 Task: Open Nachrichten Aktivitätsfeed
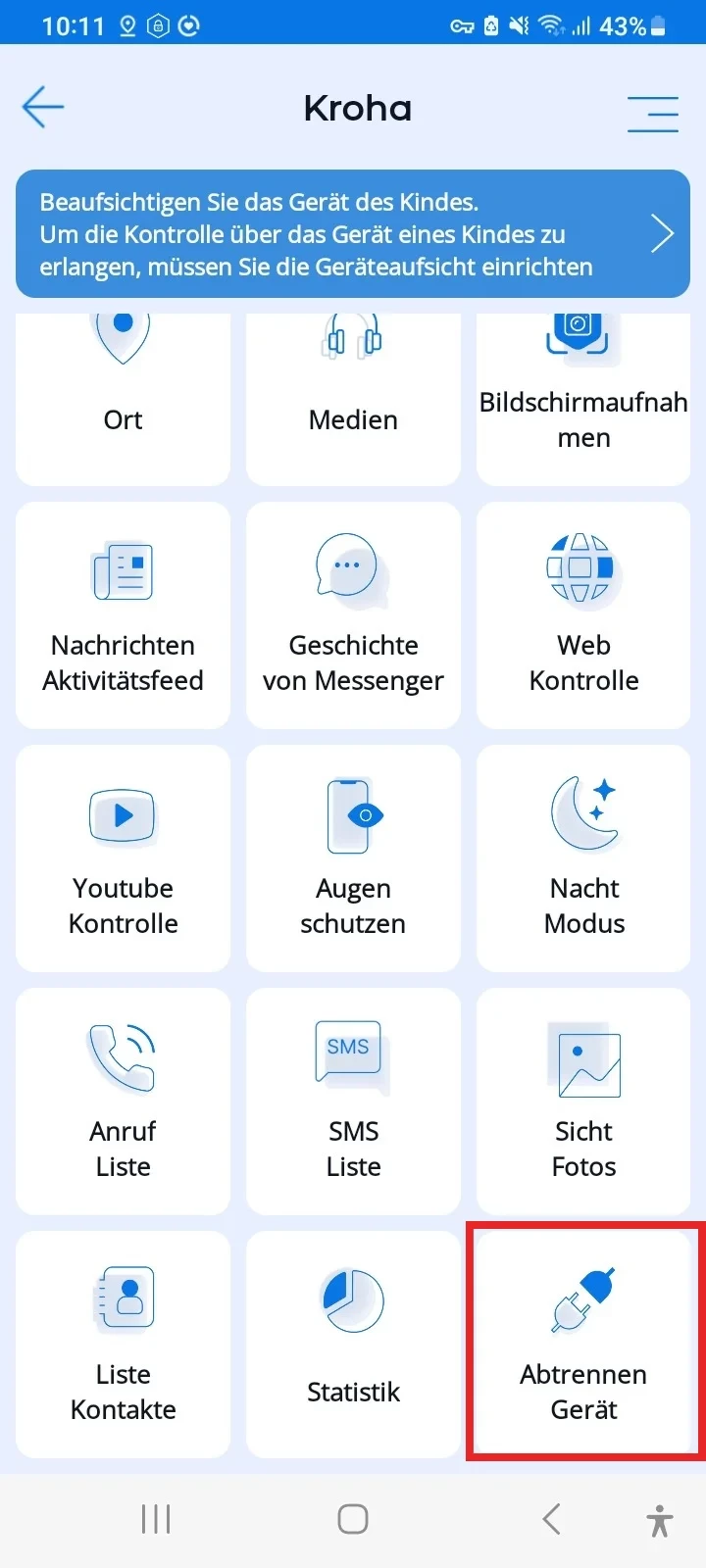124,615
